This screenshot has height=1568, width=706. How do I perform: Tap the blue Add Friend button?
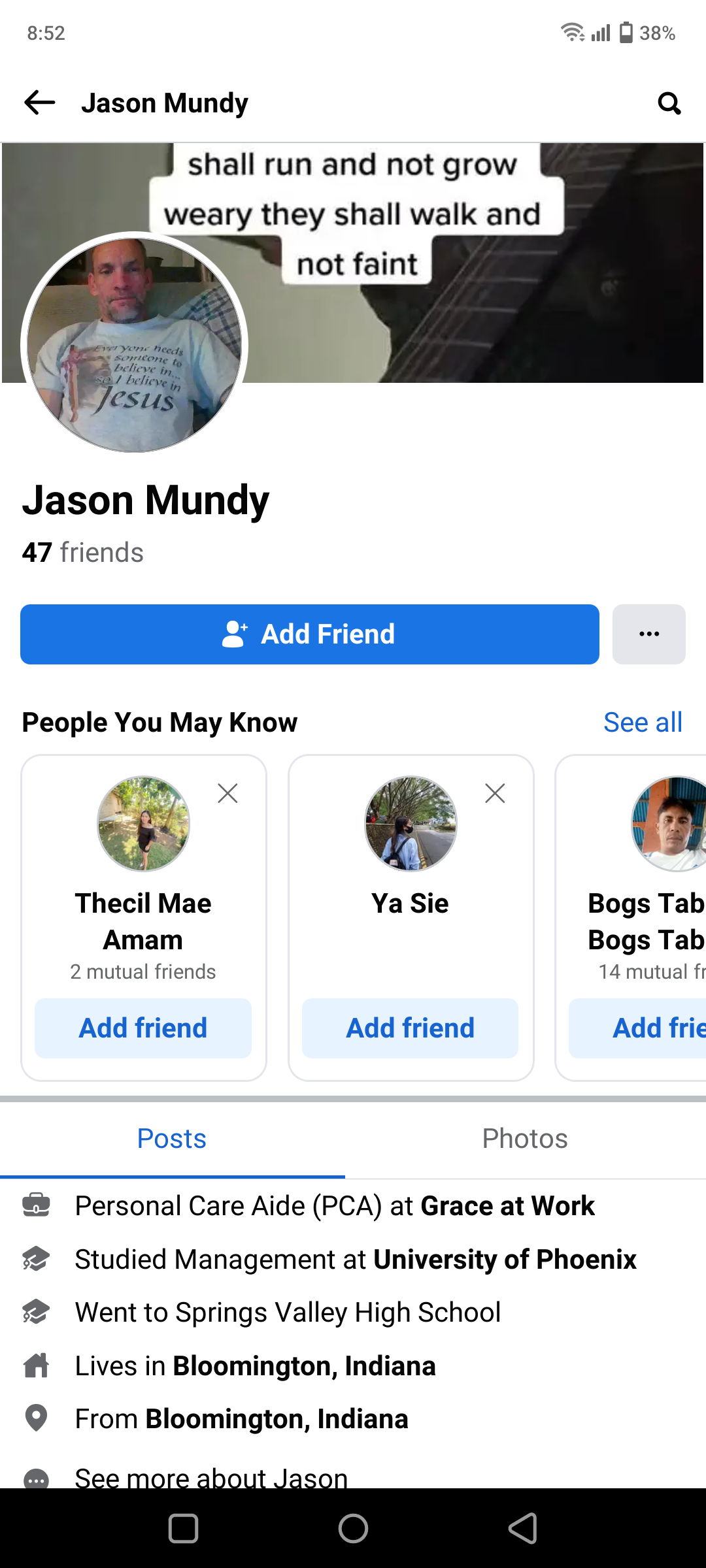coord(310,634)
